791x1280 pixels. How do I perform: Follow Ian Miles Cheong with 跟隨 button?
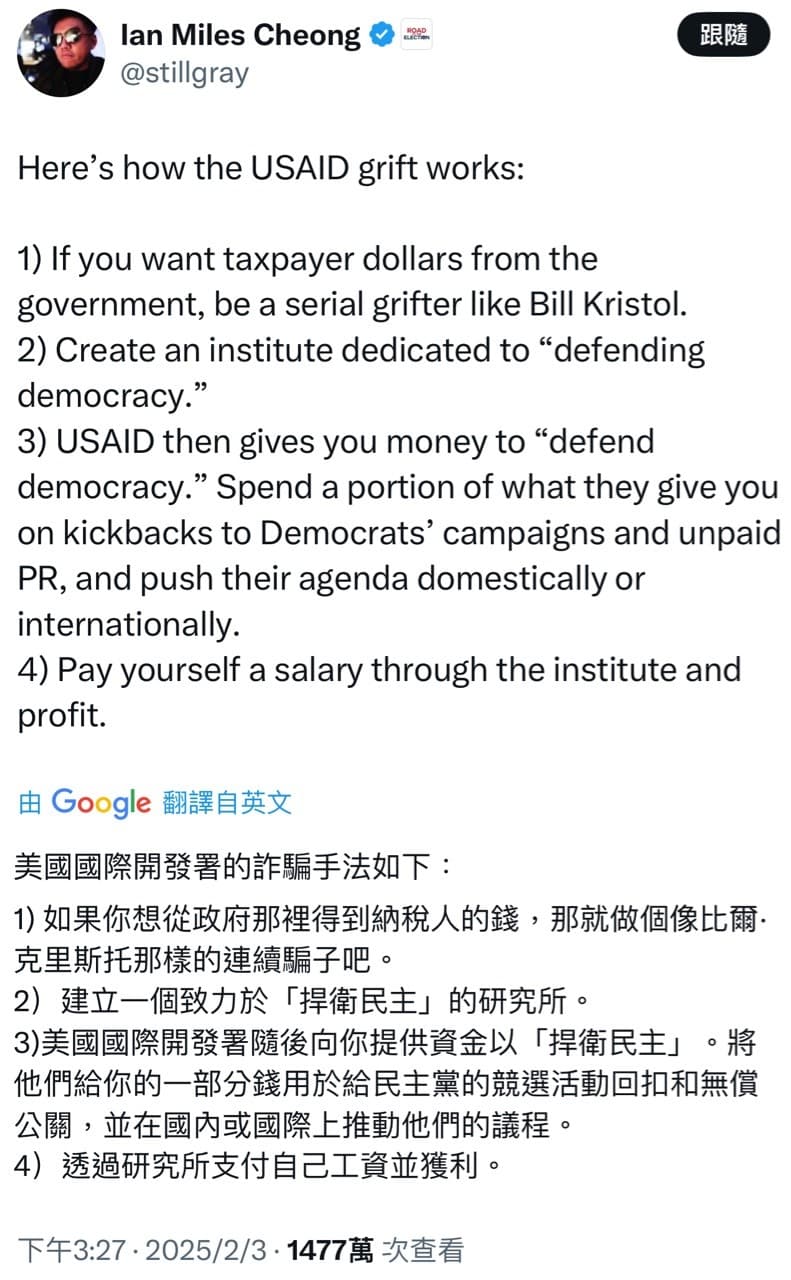click(x=724, y=37)
